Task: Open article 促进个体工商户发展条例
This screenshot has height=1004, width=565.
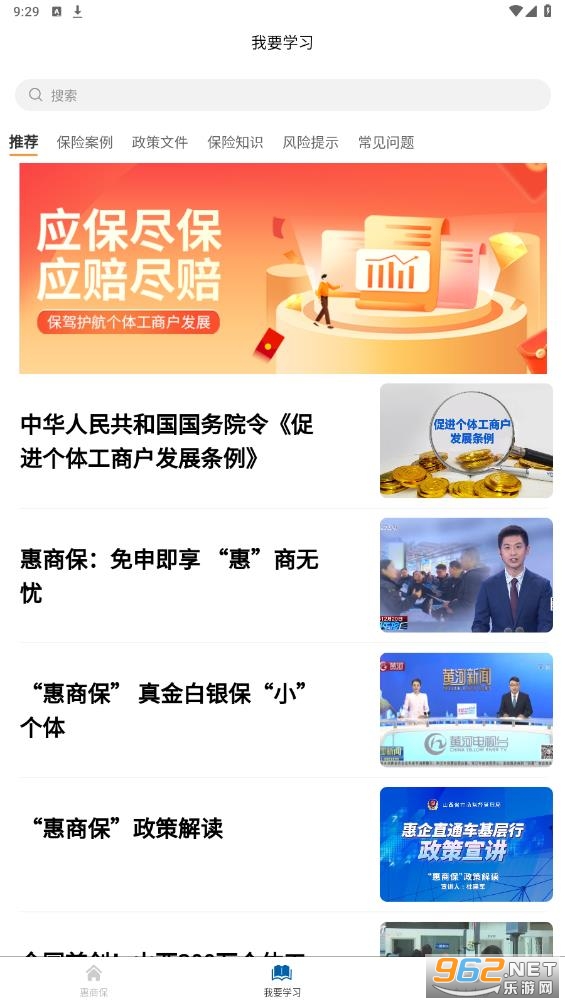Action: (x=286, y=441)
